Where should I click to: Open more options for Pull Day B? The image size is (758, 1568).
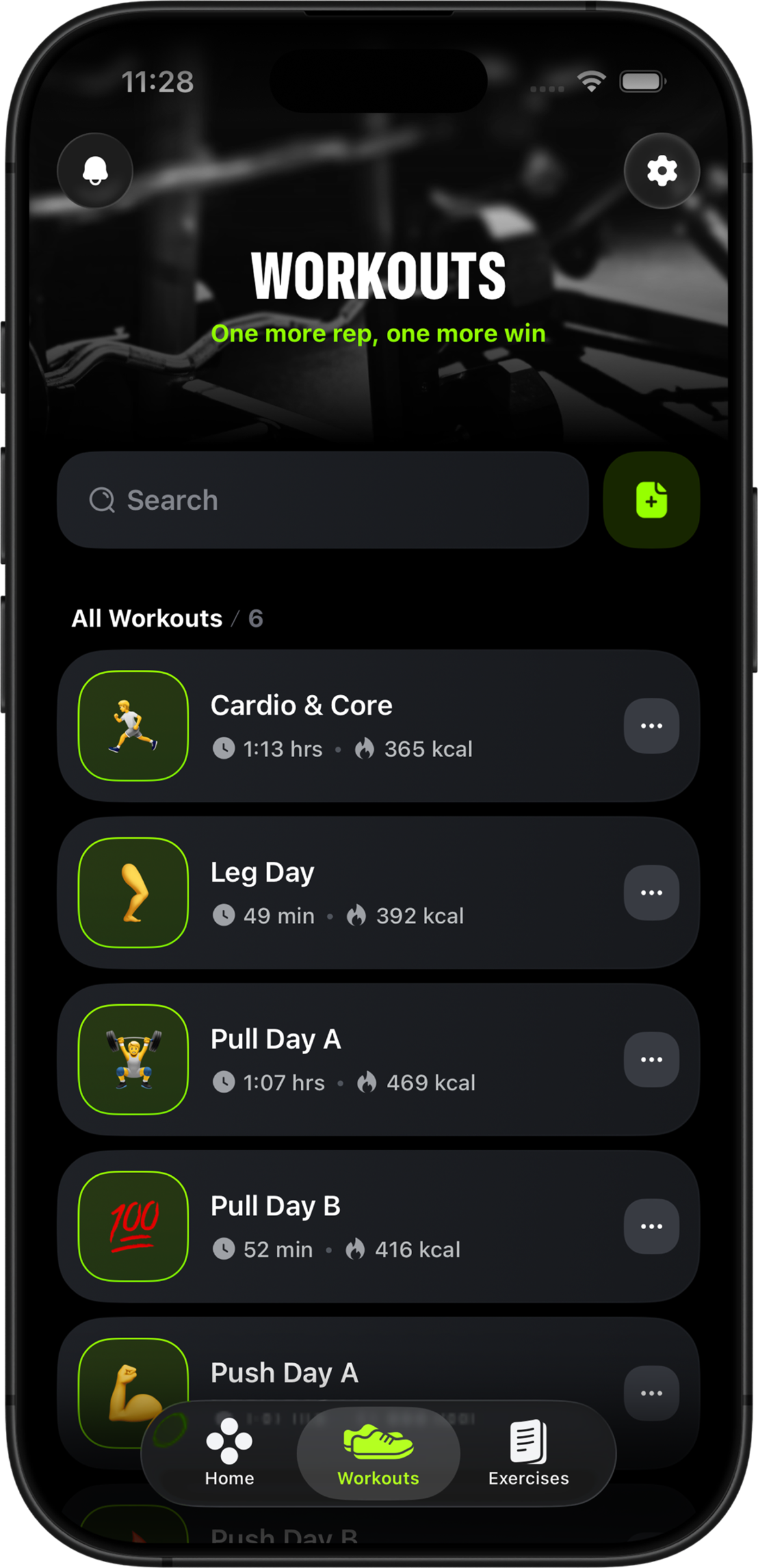[x=651, y=1226]
